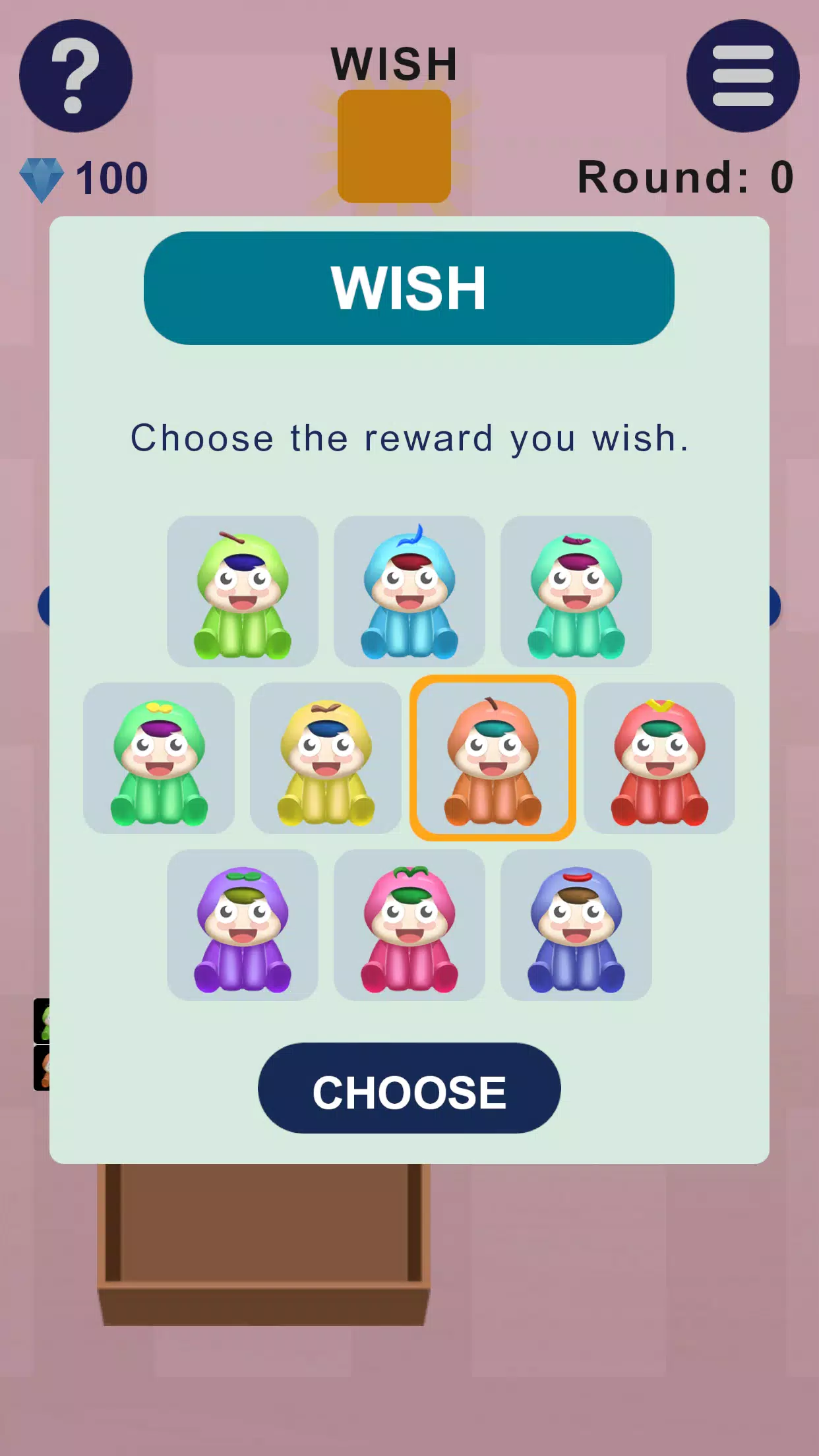Select the blueberry character in the bottom row
The image size is (819, 1456).
[x=575, y=923]
